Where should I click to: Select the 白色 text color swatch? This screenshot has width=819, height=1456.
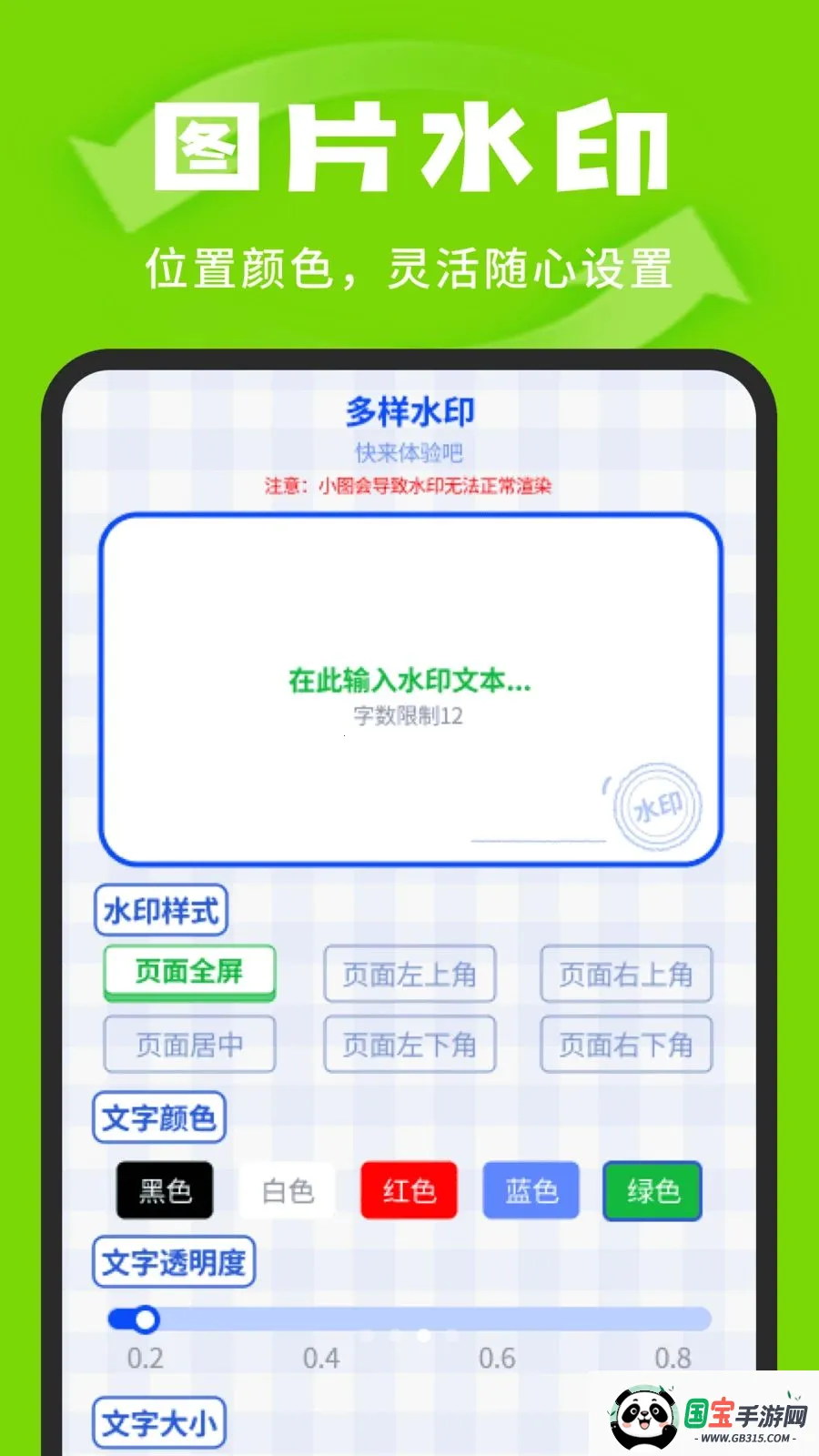click(x=286, y=1189)
